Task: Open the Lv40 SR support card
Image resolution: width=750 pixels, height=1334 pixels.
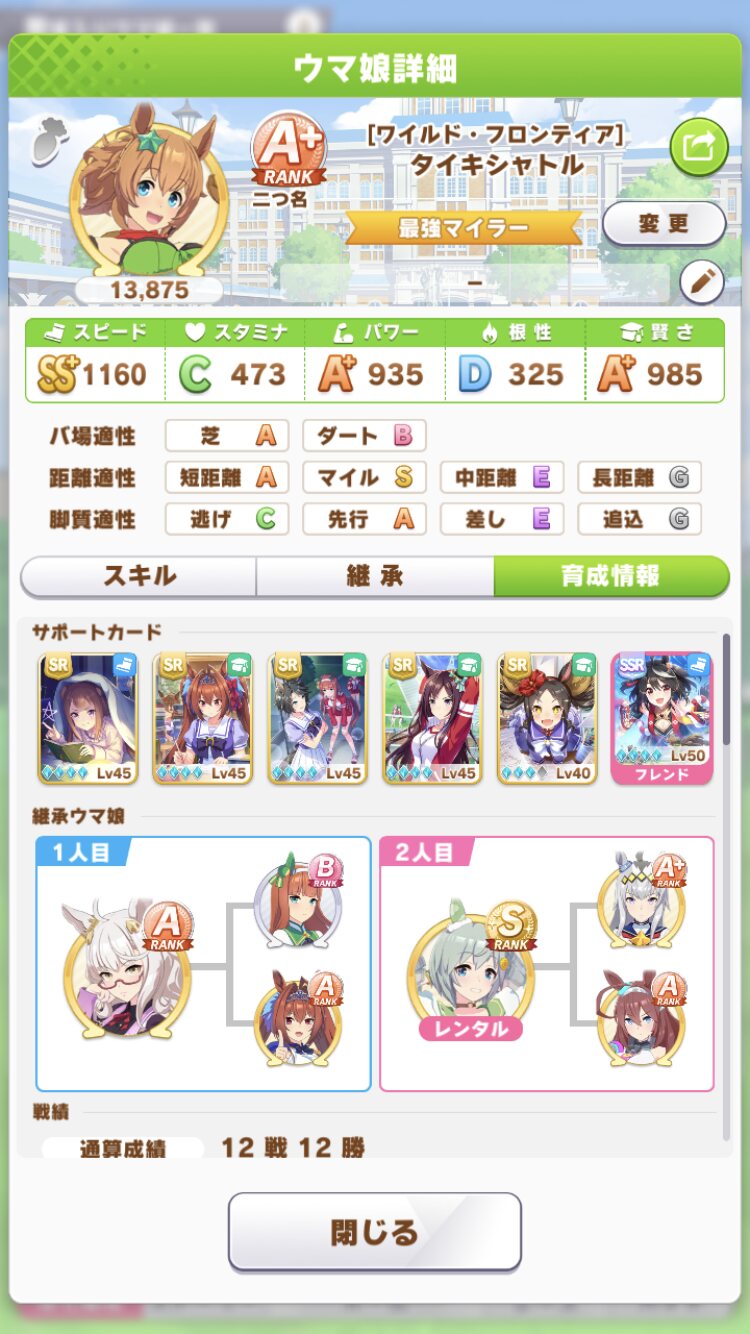Action: (547, 717)
